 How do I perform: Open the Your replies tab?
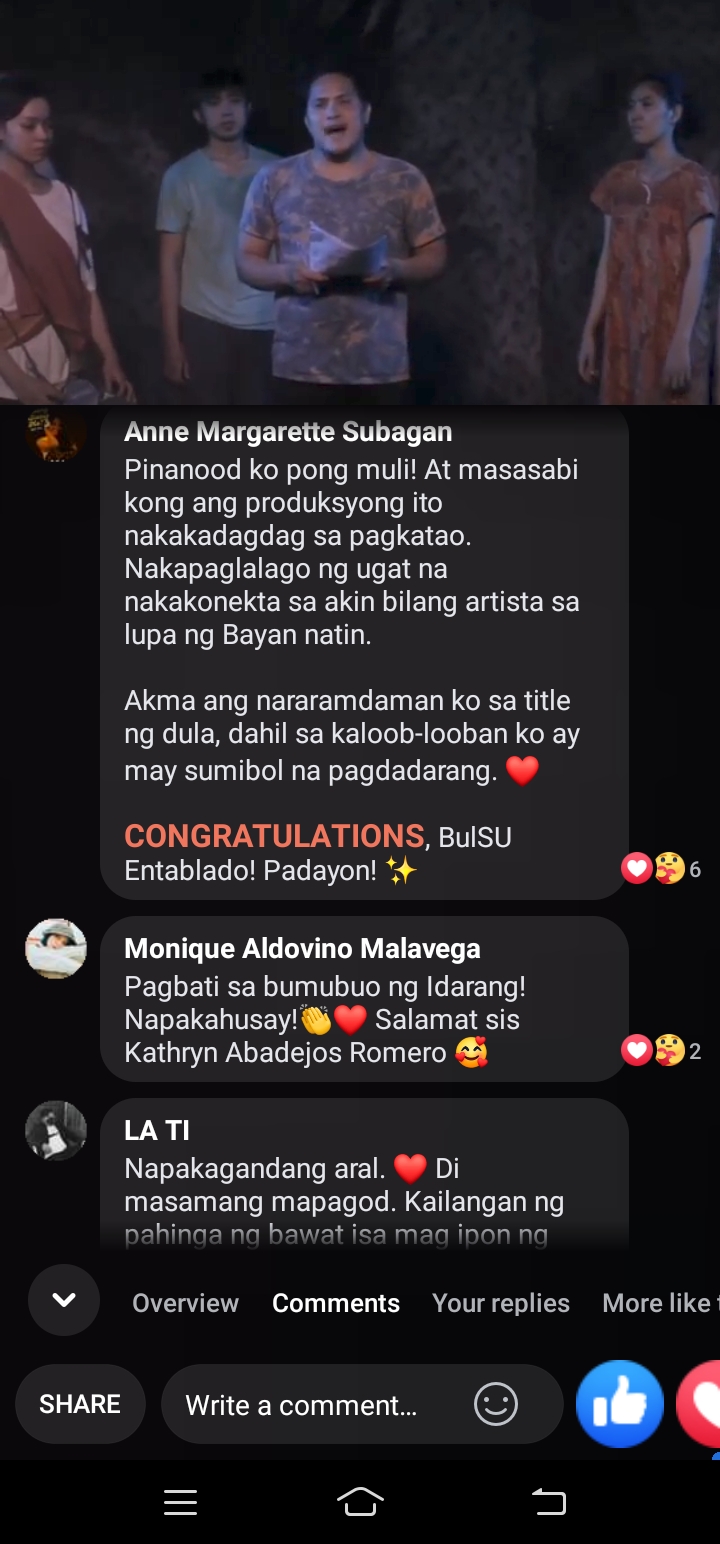[501, 1303]
